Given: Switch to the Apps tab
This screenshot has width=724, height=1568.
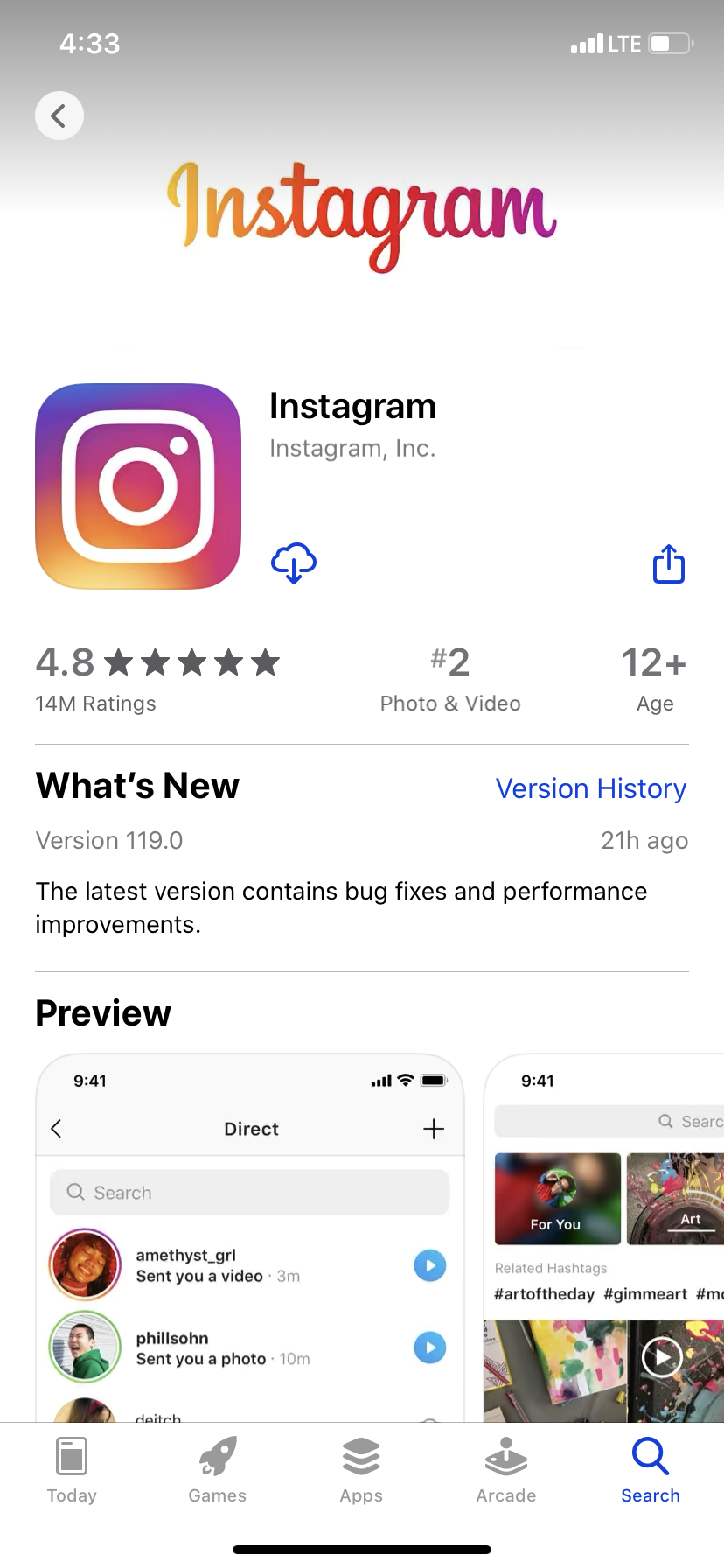Looking at the screenshot, I should pyautogui.click(x=361, y=1470).
